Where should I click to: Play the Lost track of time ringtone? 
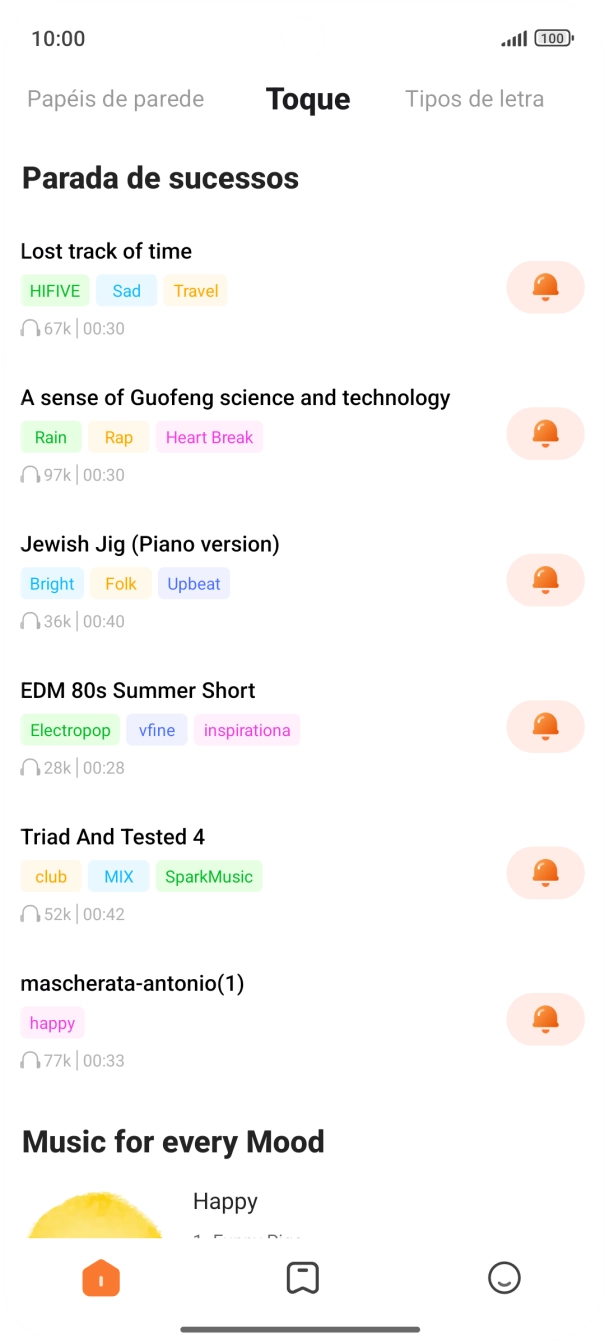pos(106,252)
